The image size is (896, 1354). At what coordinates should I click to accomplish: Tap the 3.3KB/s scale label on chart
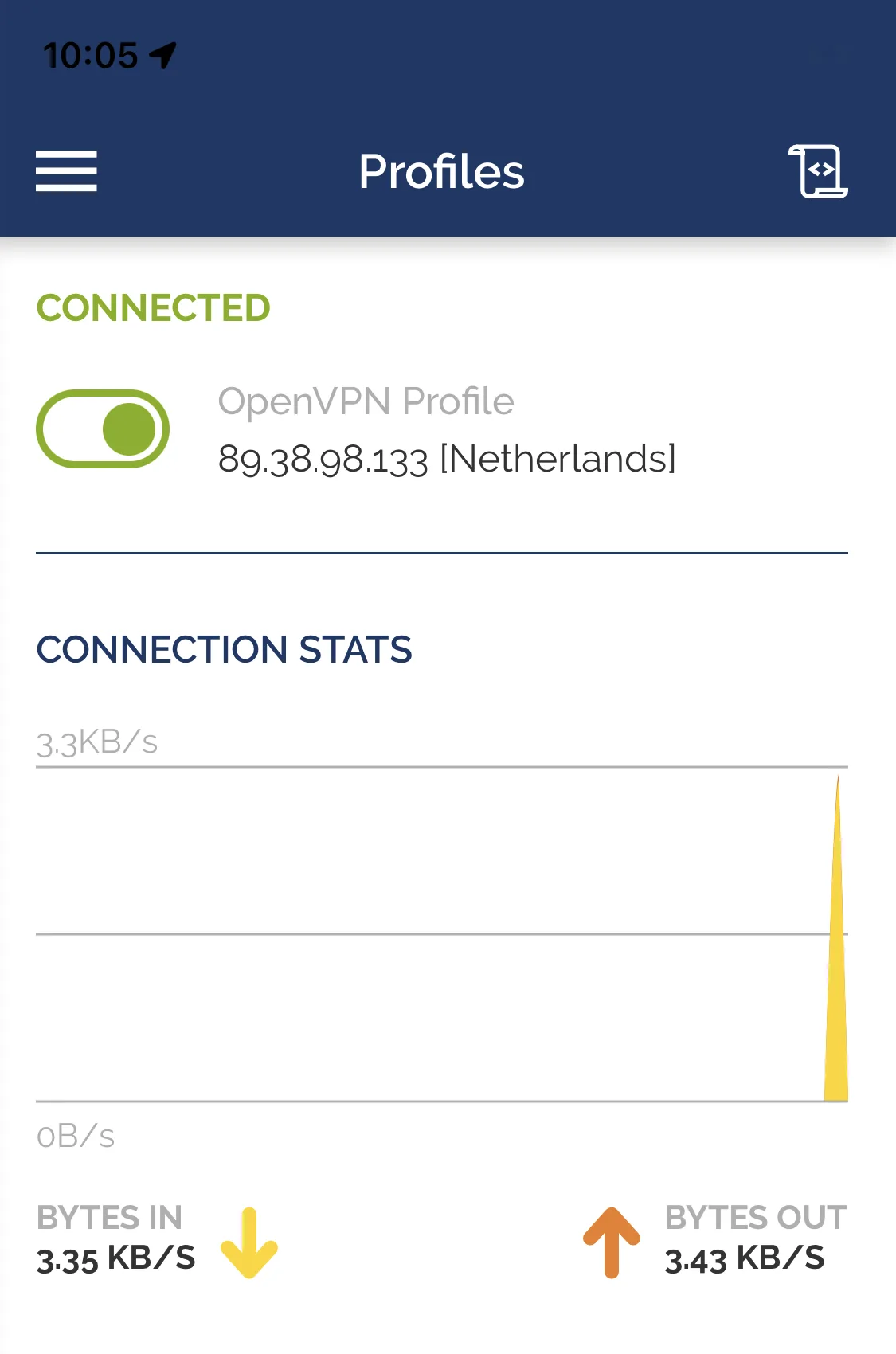[96, 741]
